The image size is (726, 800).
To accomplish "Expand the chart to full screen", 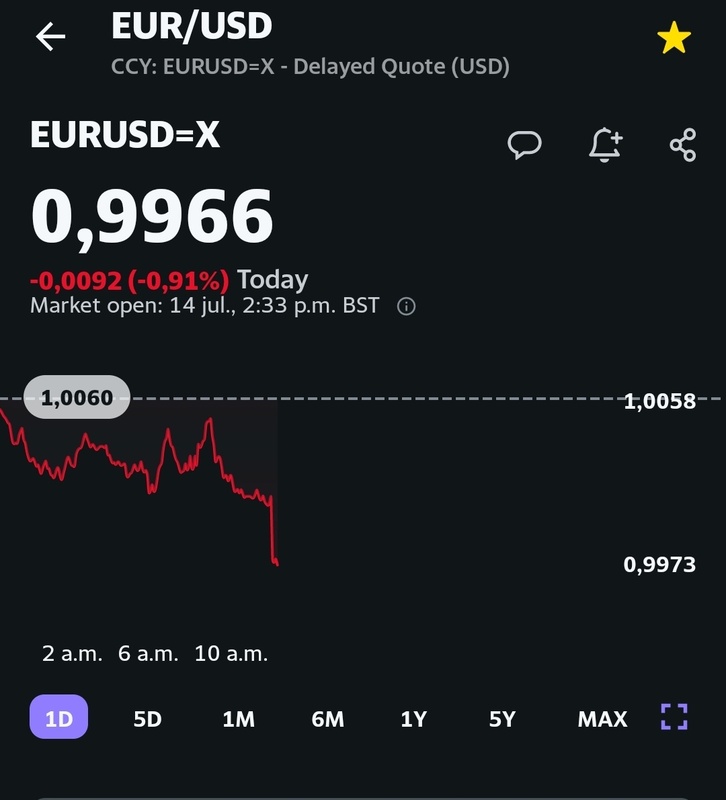I will click(x=675, y=717).
